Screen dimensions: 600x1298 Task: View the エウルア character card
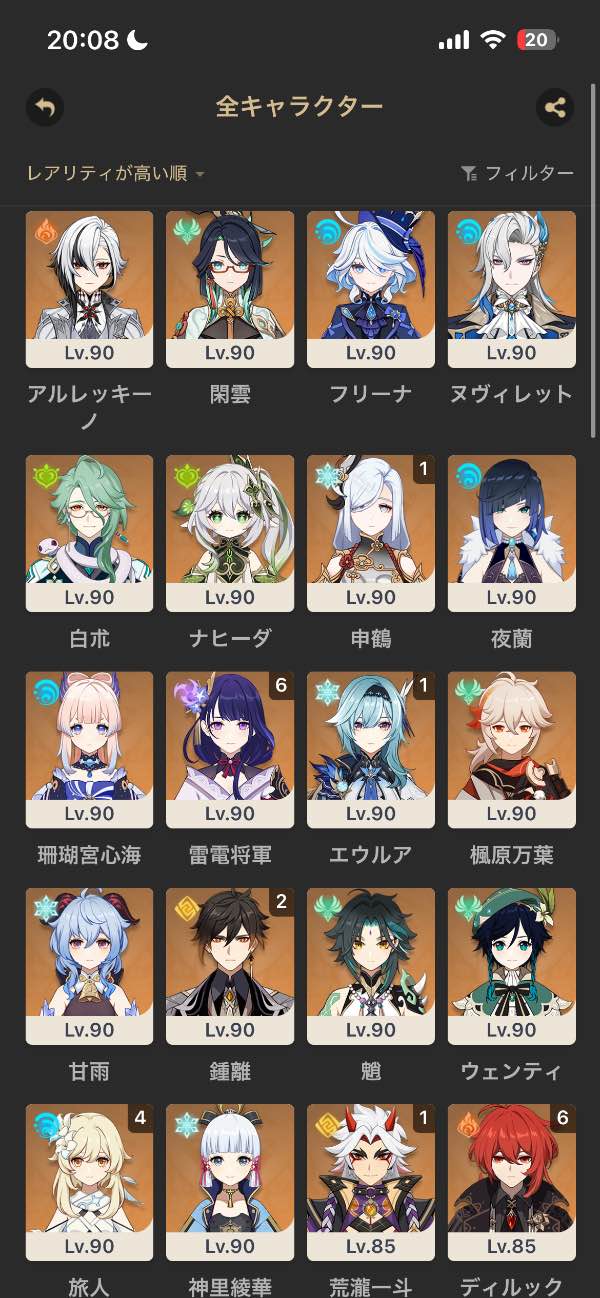pos(371,749)
